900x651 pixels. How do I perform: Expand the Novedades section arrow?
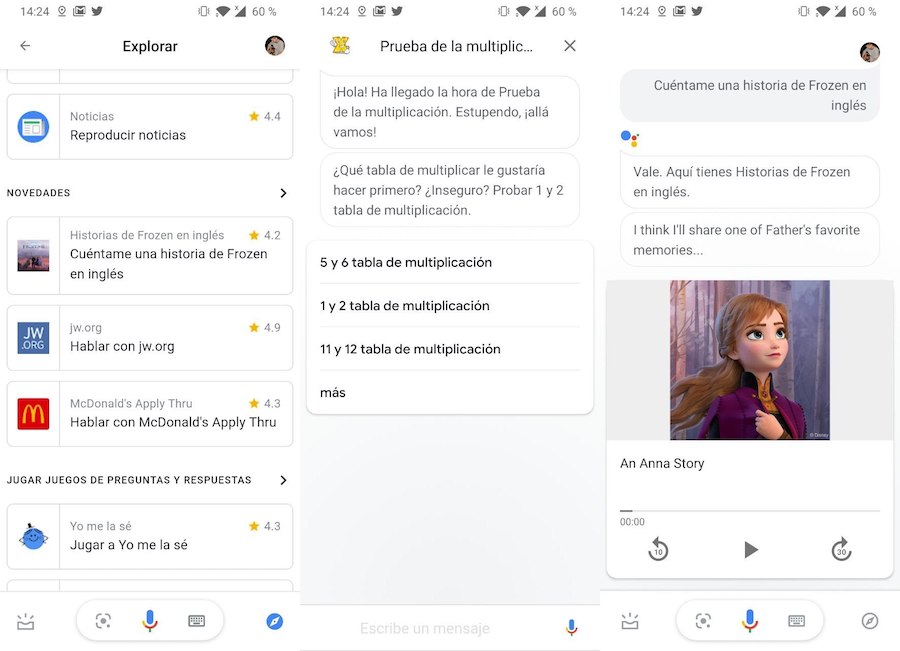[283, 193]
